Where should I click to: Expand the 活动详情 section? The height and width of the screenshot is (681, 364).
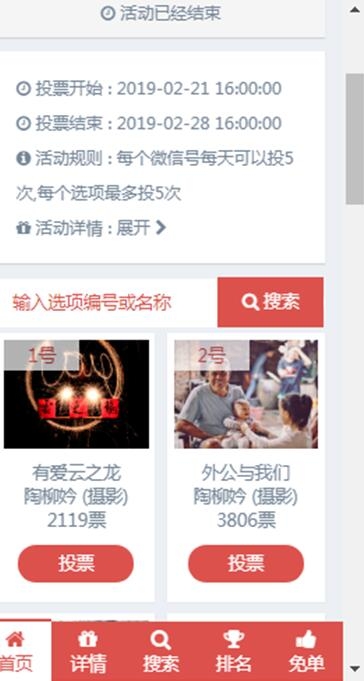(141, 227)
